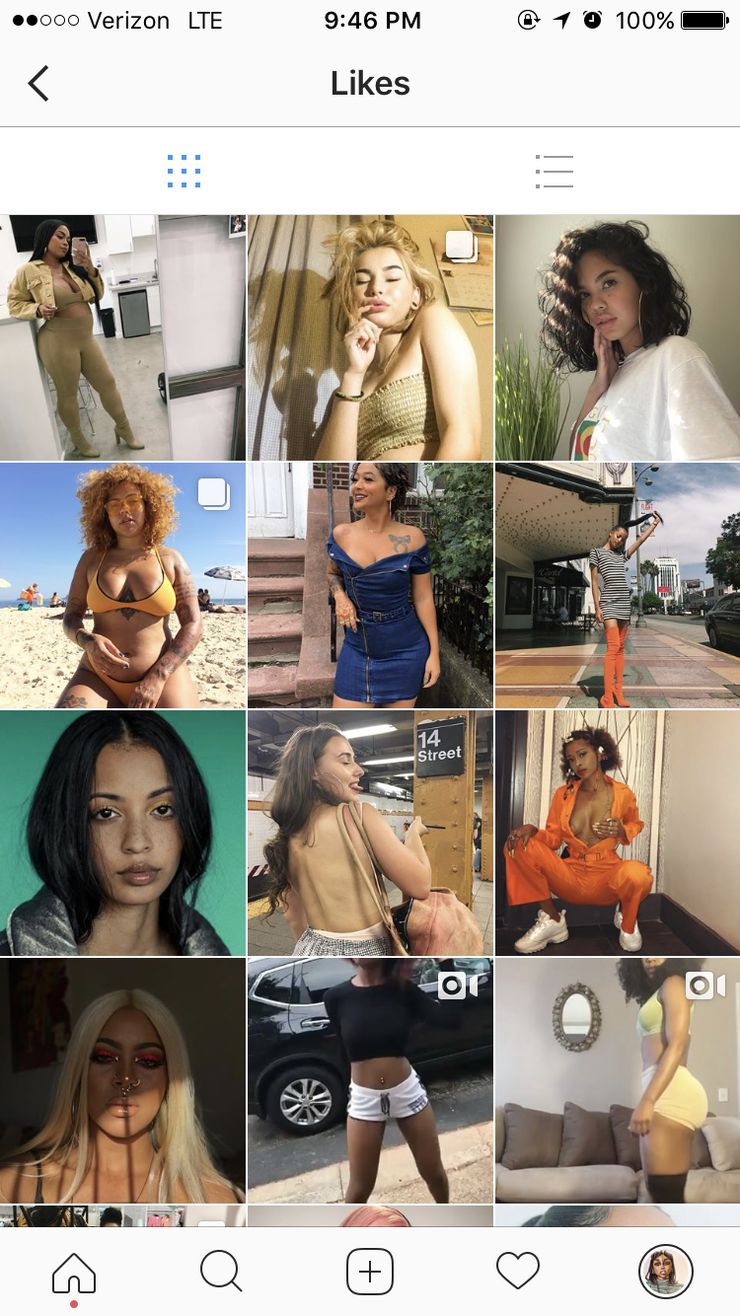This screenshot has width=740, height=1316.
Task: Open the blonde wig portrait with red eyeshadow
Action: (122, 1080)
